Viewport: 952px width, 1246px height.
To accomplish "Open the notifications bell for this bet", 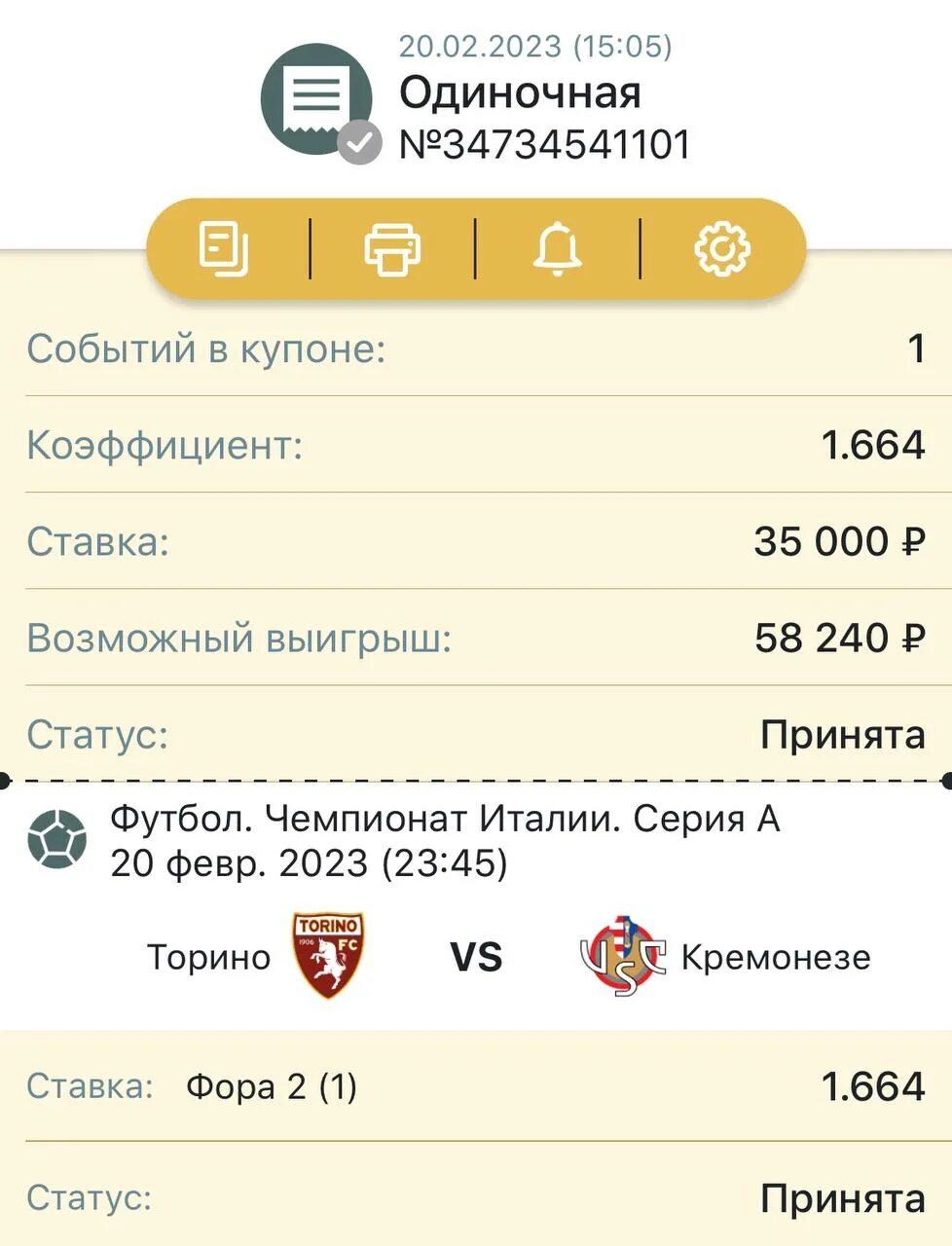I will tap(558, 248).
